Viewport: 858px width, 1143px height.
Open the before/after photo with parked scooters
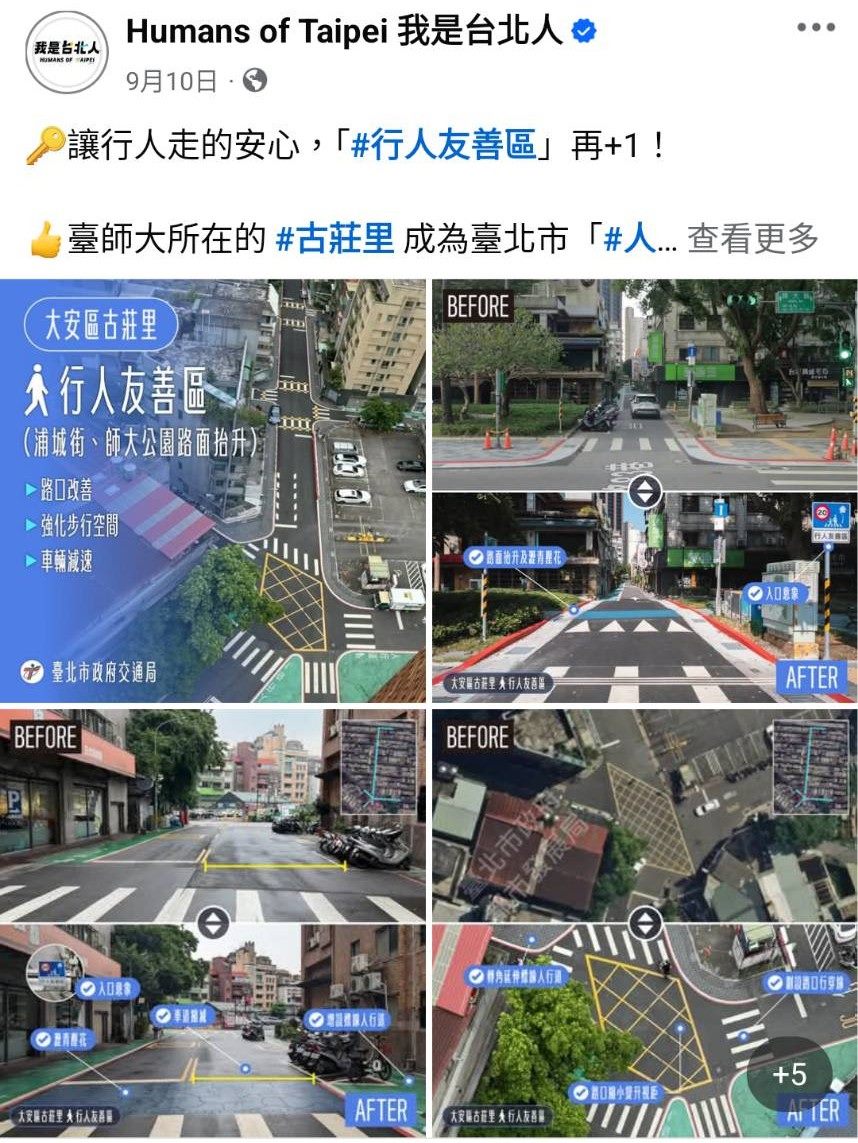coord(213,923)
